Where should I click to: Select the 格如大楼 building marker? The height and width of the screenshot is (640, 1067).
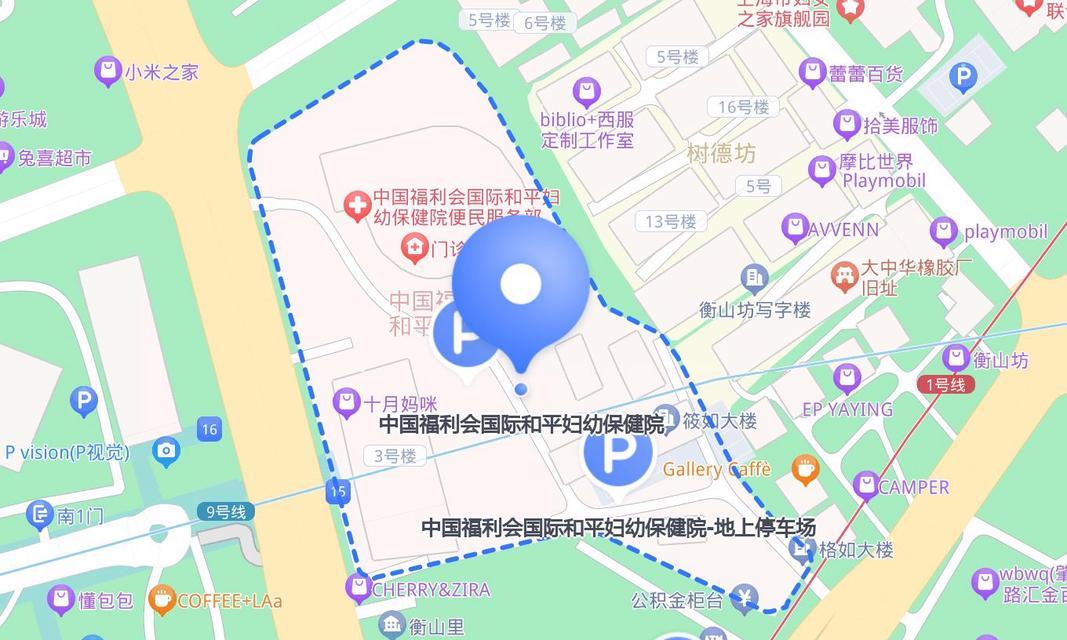(x=801, y=549)
